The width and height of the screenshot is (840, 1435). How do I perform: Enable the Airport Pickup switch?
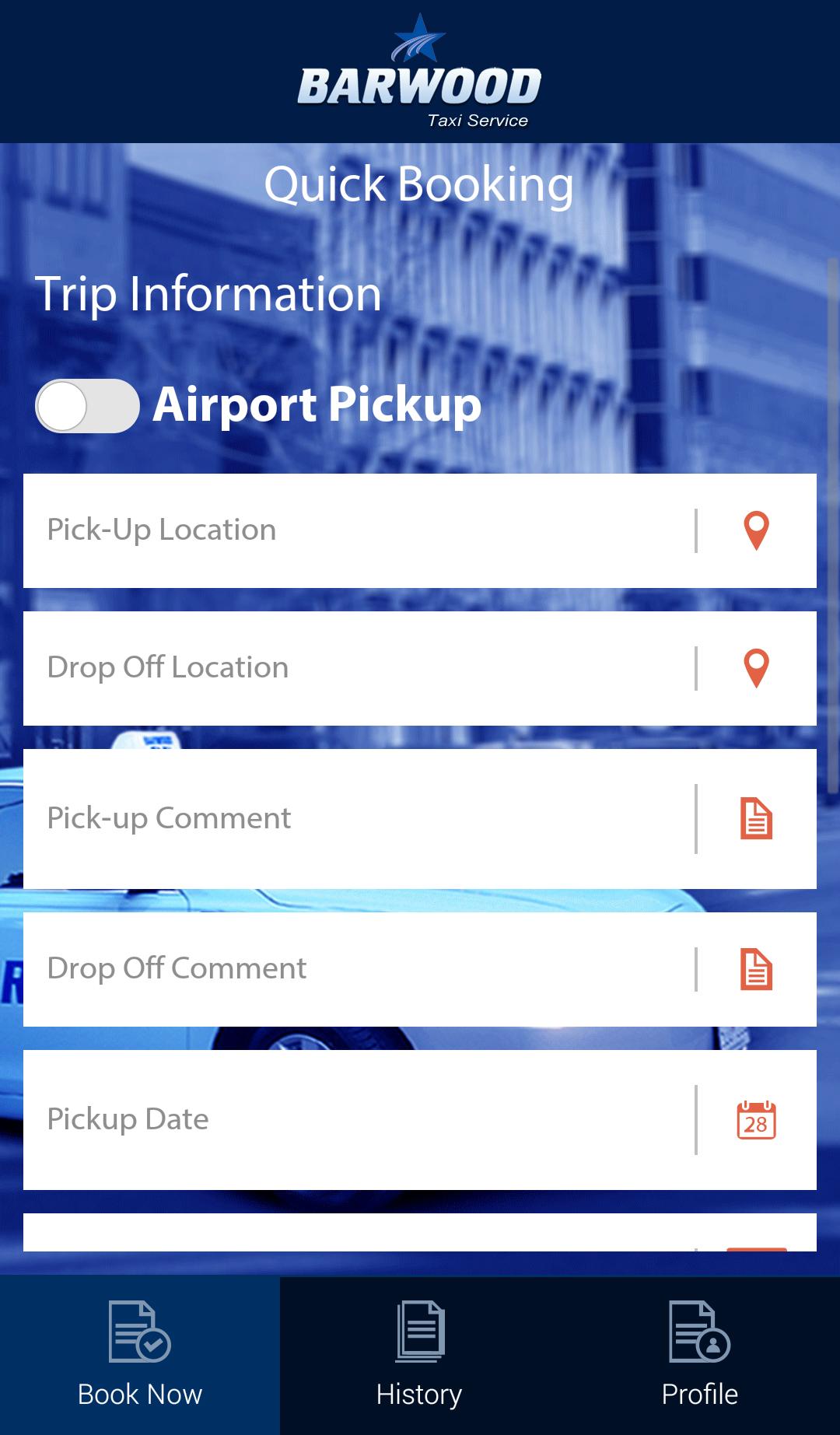(x=87, y=406)
